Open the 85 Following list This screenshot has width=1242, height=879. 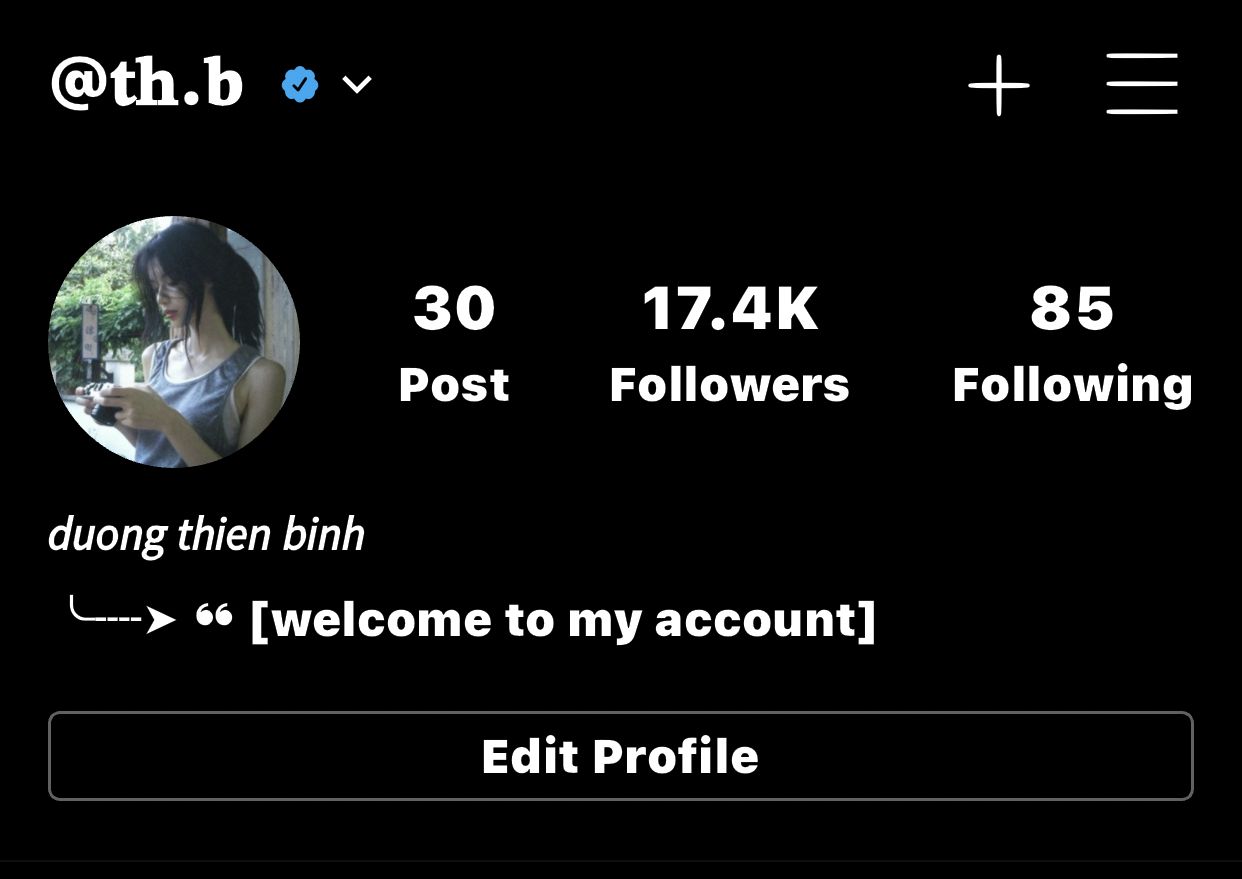[1072, 345]
